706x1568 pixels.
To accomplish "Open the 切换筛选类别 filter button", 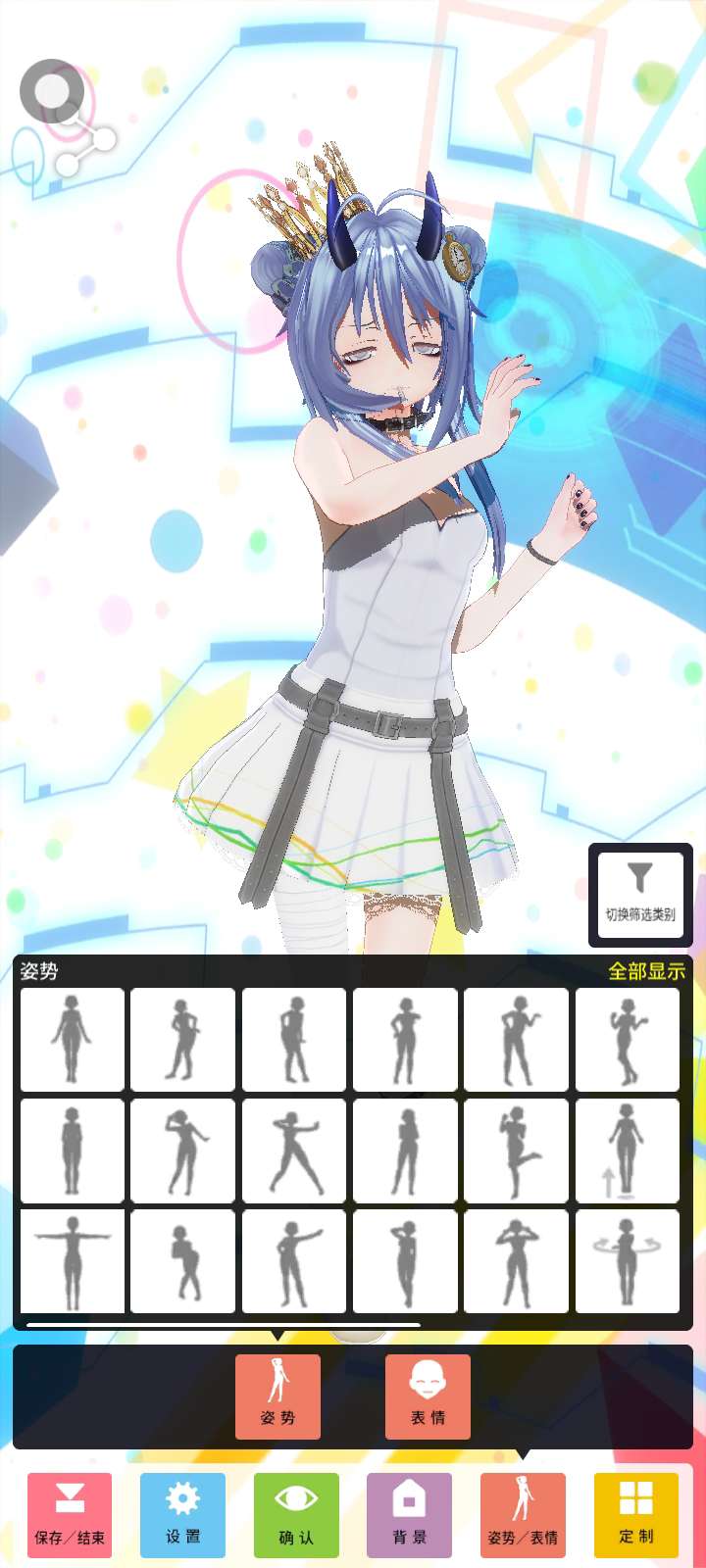I will click(x=640, y=895).
